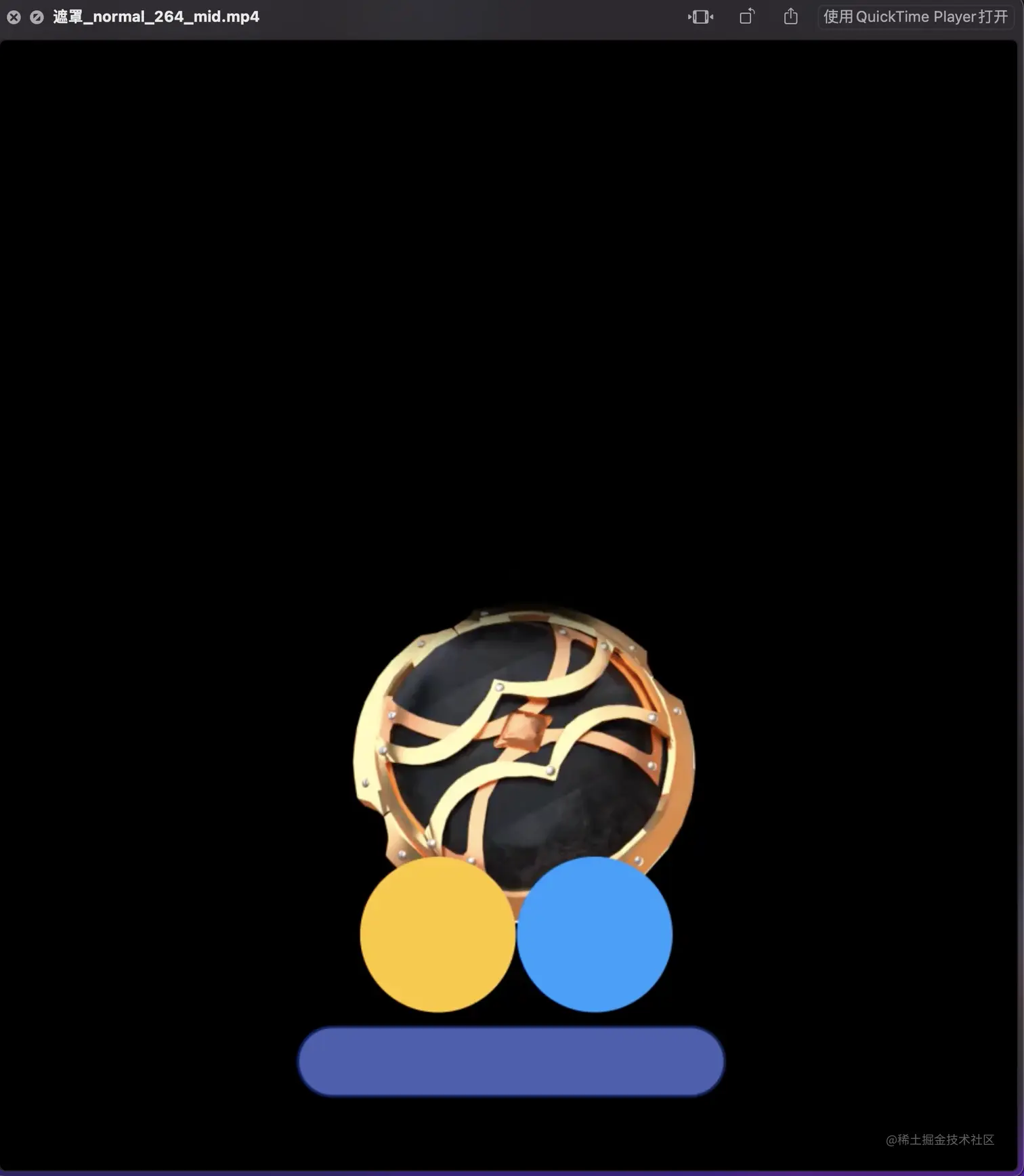The width and height of the screenshot is (1024, 1176).
Task: Trim the video clip
Action: [700, 17]
